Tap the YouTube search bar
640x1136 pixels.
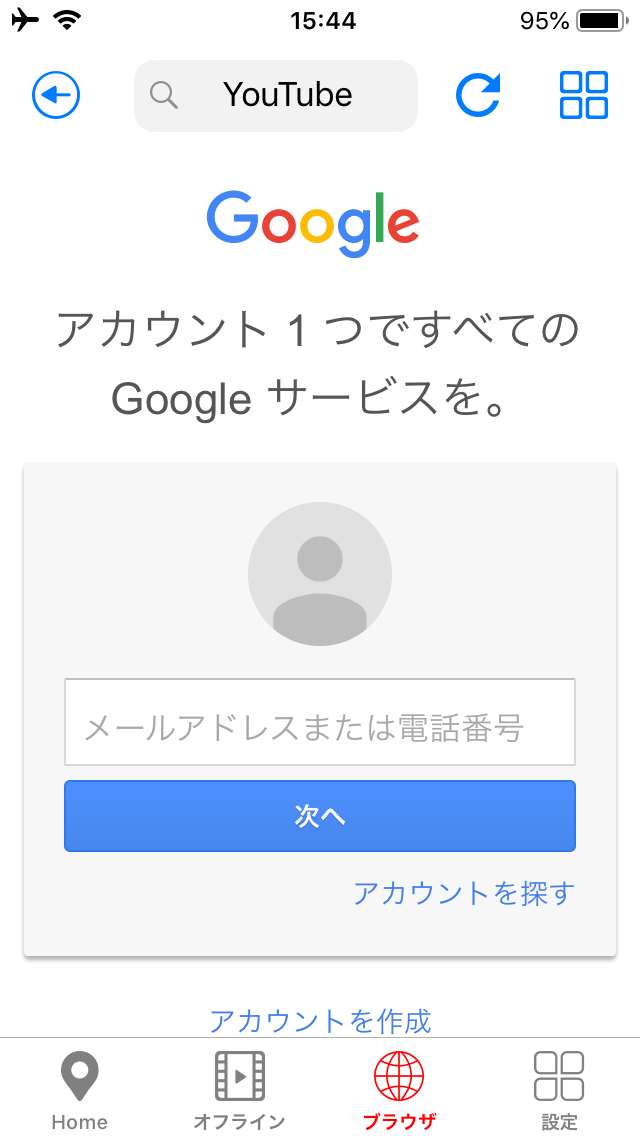276,95
